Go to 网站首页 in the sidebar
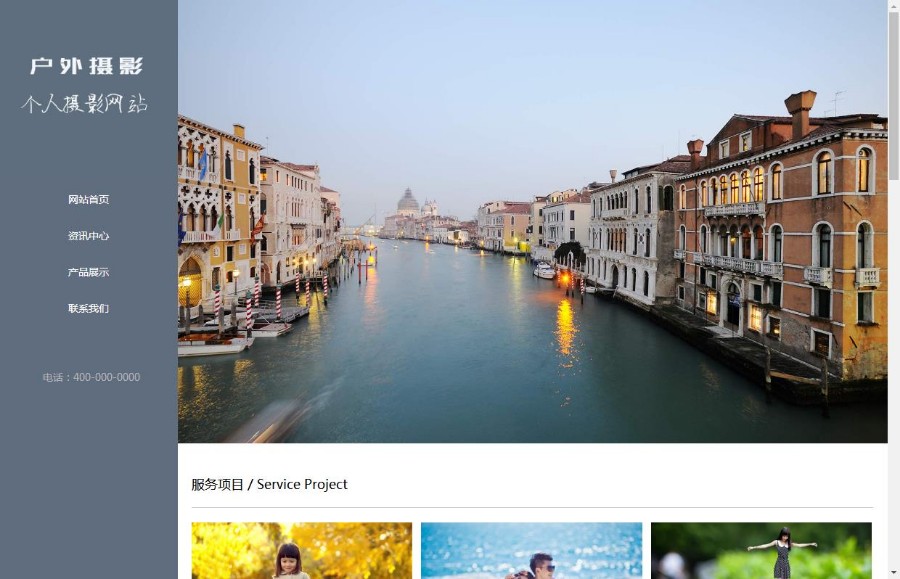 [88, 200]
